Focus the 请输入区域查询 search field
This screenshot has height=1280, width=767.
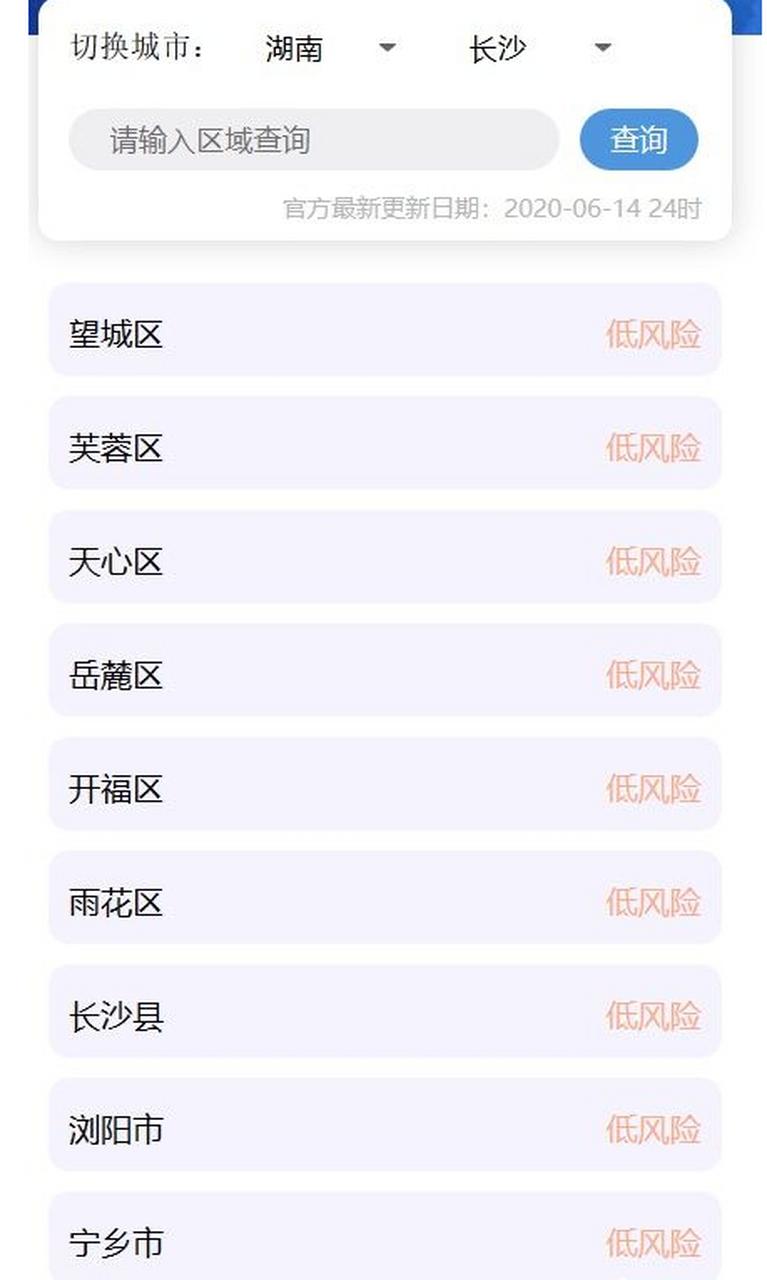313,140
